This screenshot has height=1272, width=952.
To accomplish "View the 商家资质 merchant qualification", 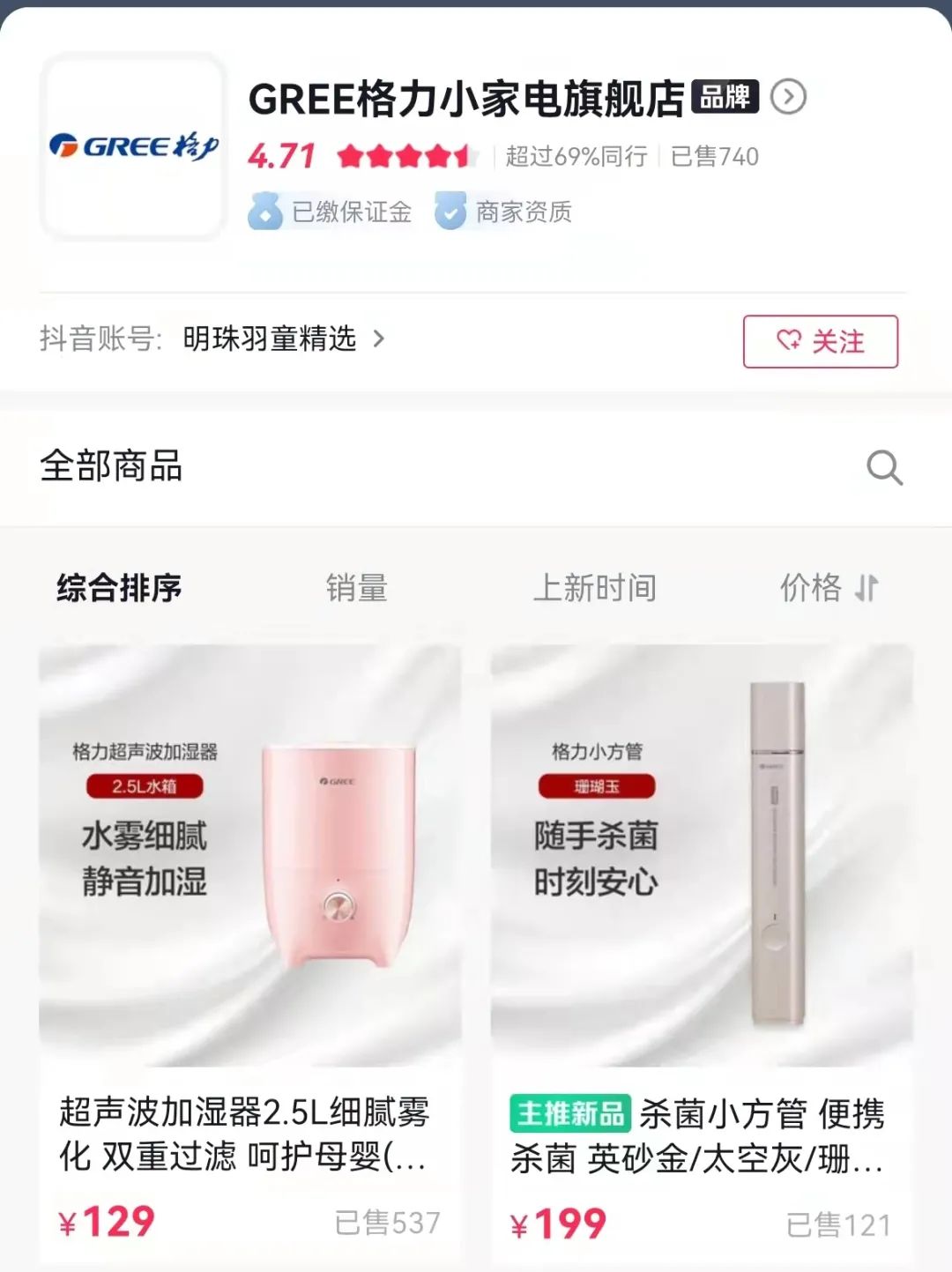I will point(504,212).
